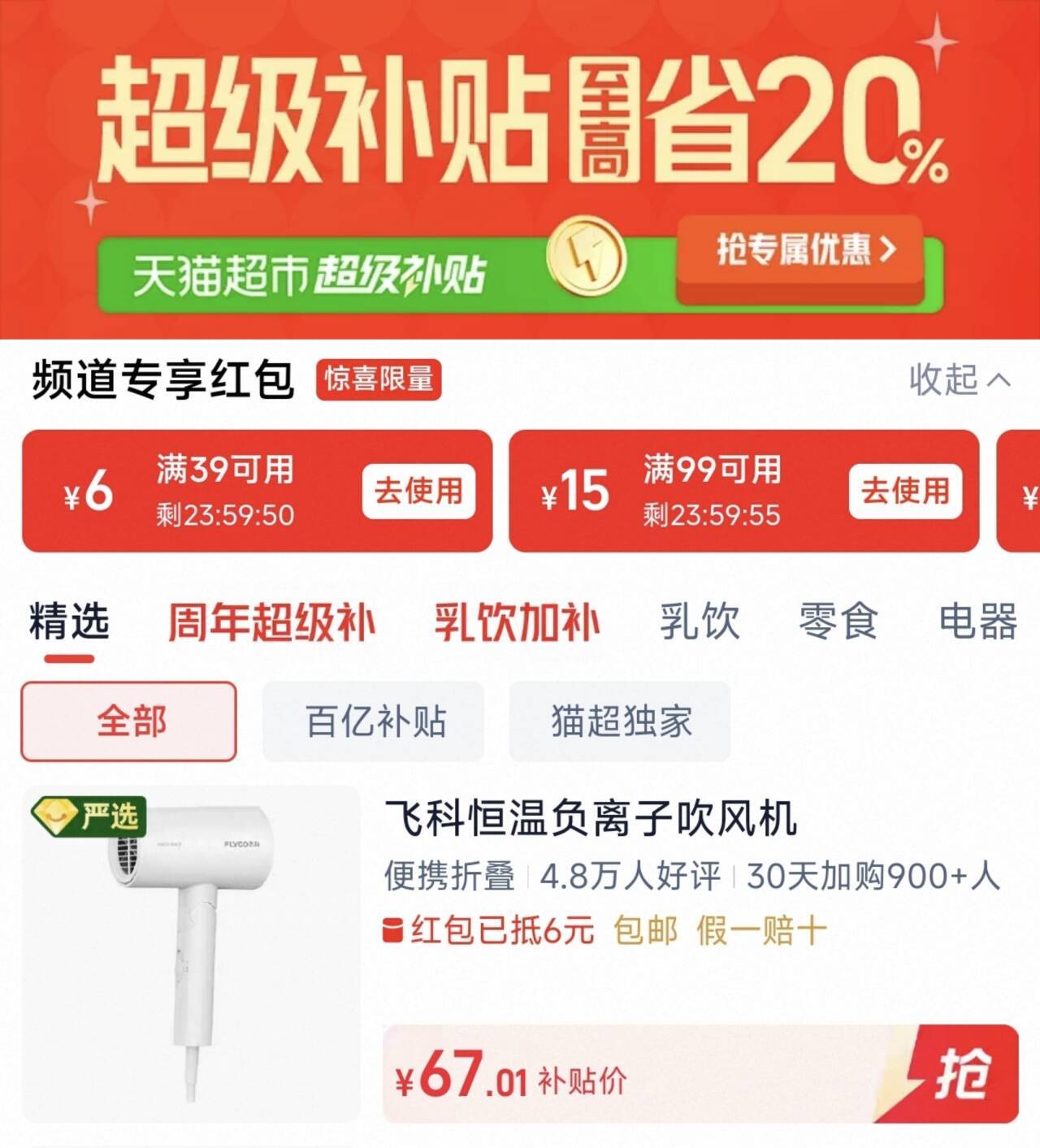Filter by 百亿补贴
Screen dimensions: 1040x1148
[x=374, y=721]
